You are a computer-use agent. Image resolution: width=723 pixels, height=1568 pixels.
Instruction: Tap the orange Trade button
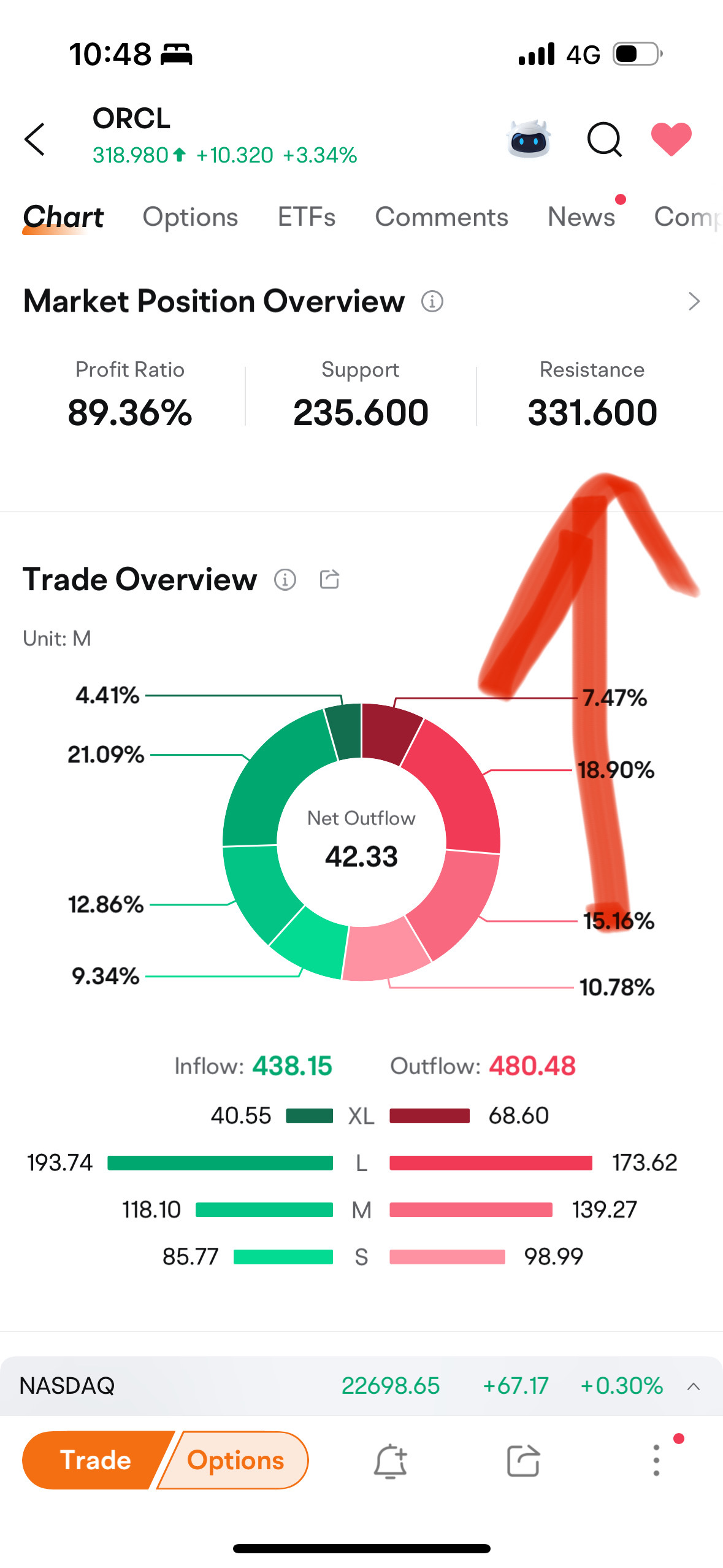tap(95, 1460)
